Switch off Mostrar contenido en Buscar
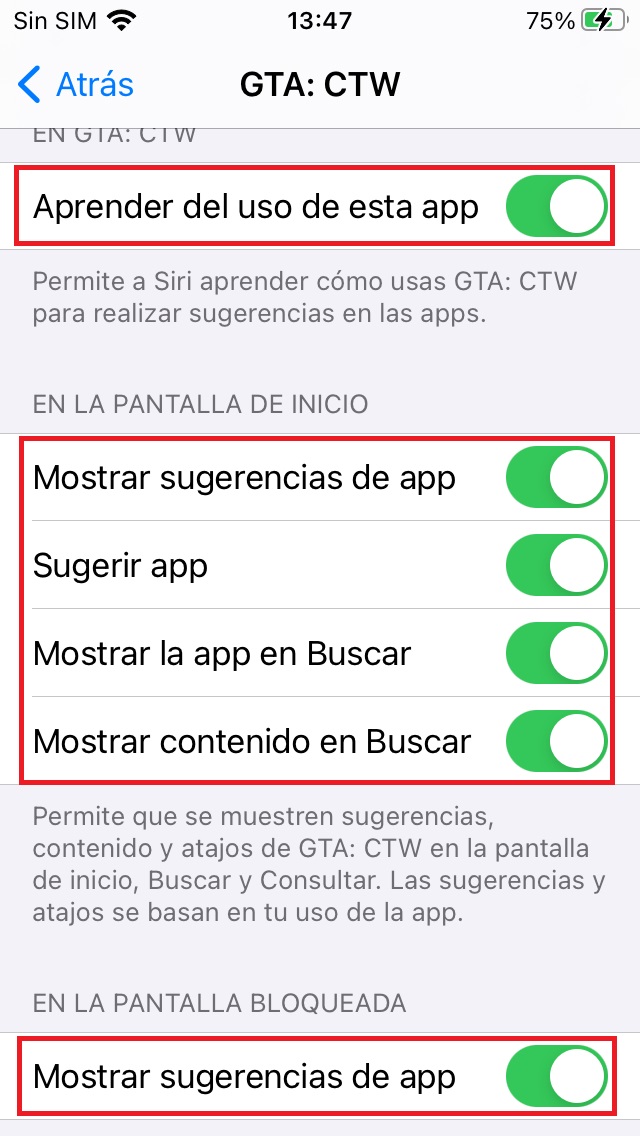640x1136 pixels. [556, 742]
